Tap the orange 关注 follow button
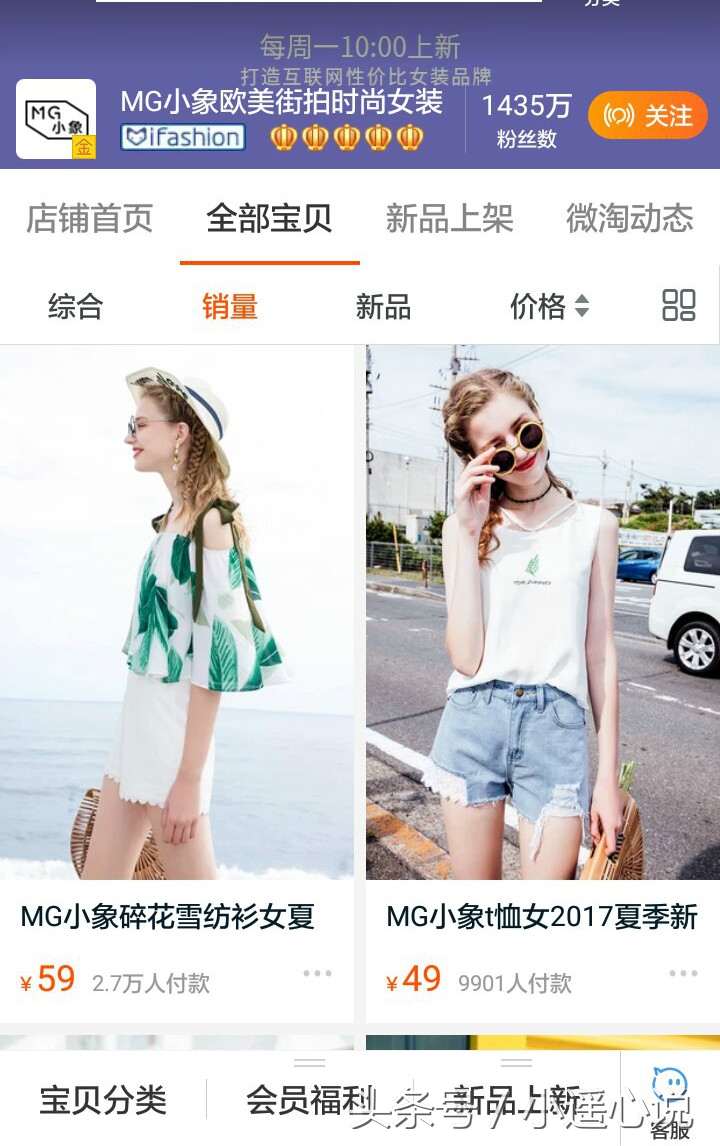720x1146 pixels. (x=647, y=115)
